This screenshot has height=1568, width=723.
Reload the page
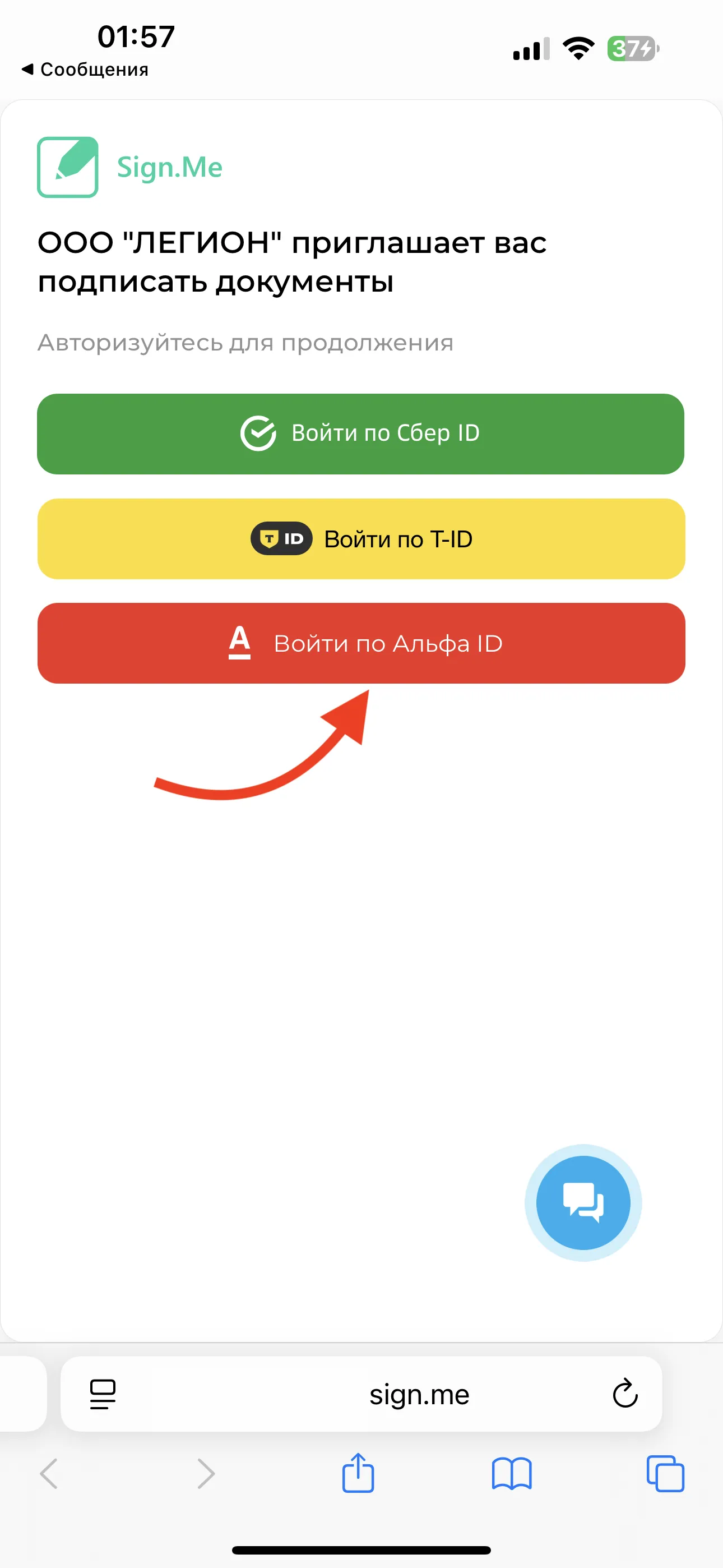tap(624, 1393)
